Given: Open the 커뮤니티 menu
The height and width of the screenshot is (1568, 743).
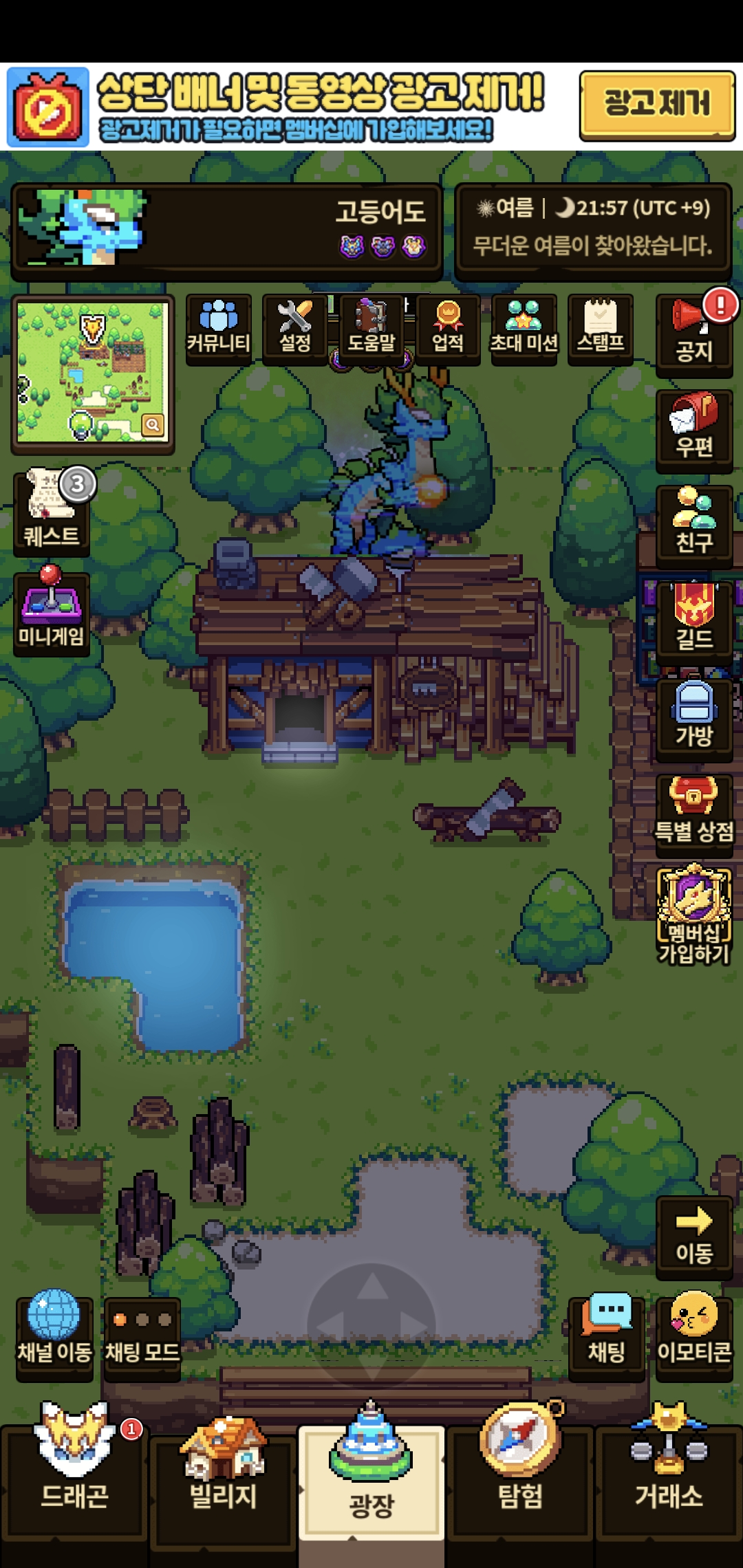Looking at the screenshot, I should click(x=219, y=328).
